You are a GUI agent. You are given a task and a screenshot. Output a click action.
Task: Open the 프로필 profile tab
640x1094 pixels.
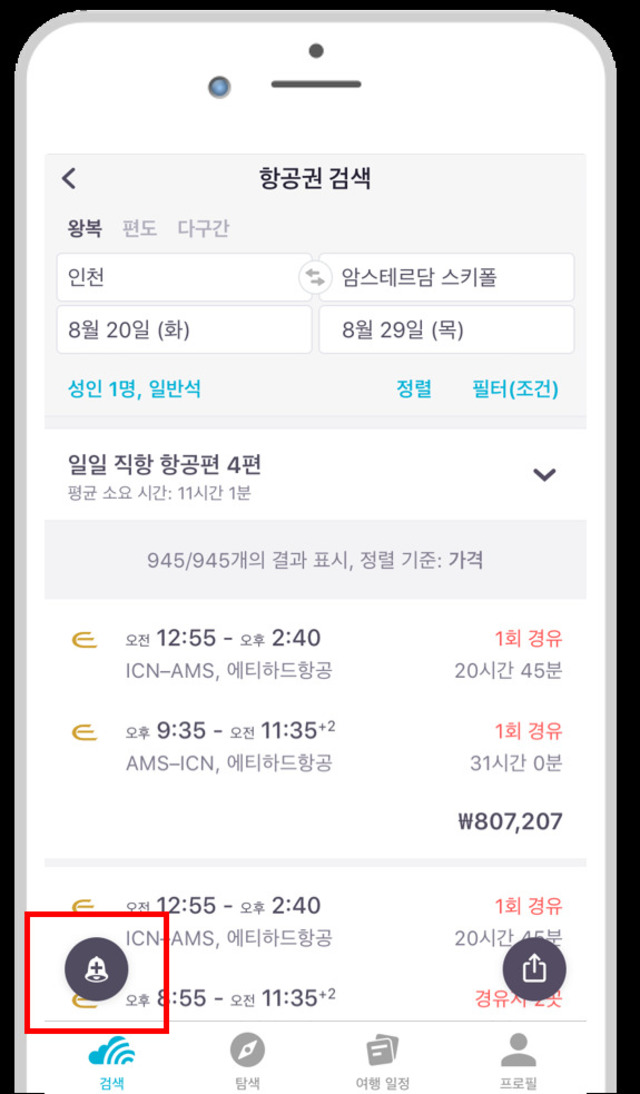click(x=517, y=1062)
